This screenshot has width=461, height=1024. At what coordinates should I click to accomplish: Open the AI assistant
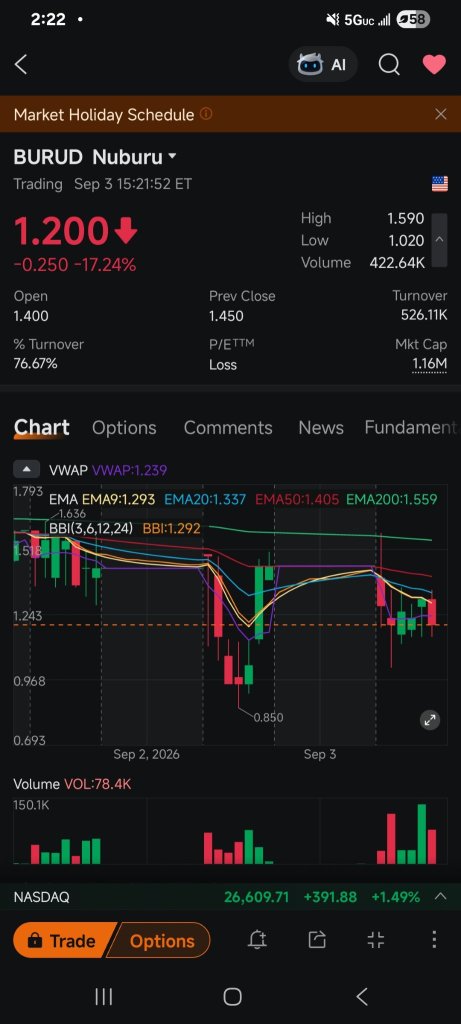(324, 64)
